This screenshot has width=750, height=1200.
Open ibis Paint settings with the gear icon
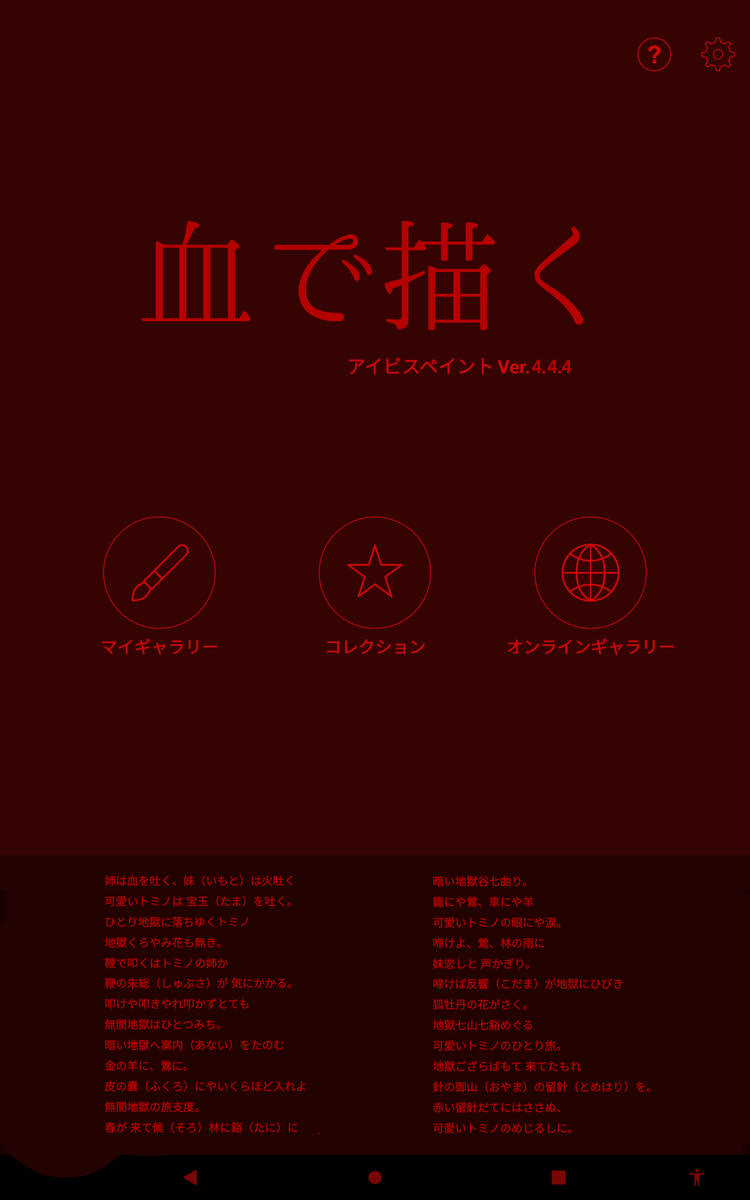click(717, 55)
